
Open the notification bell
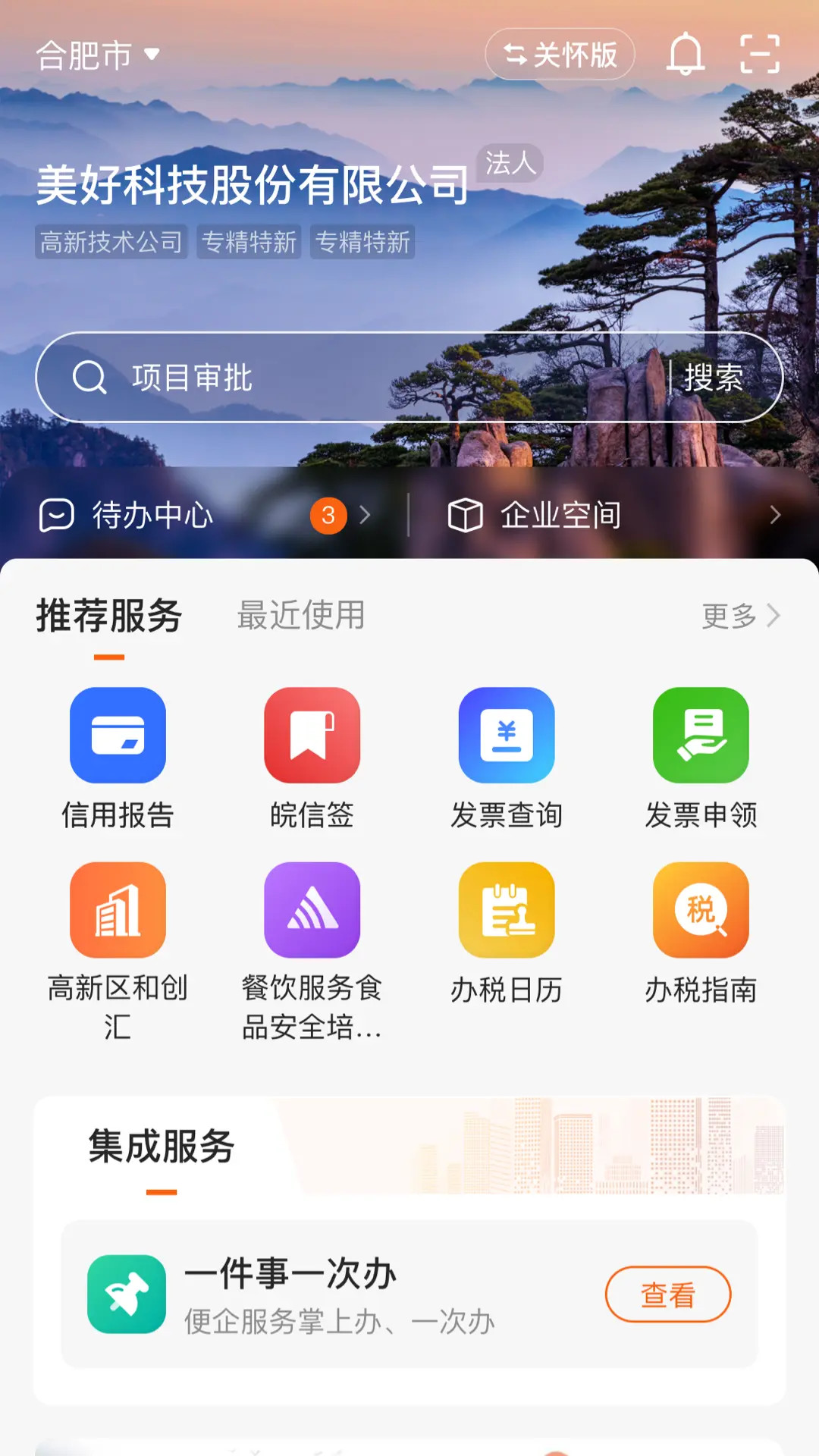(683, 54)
